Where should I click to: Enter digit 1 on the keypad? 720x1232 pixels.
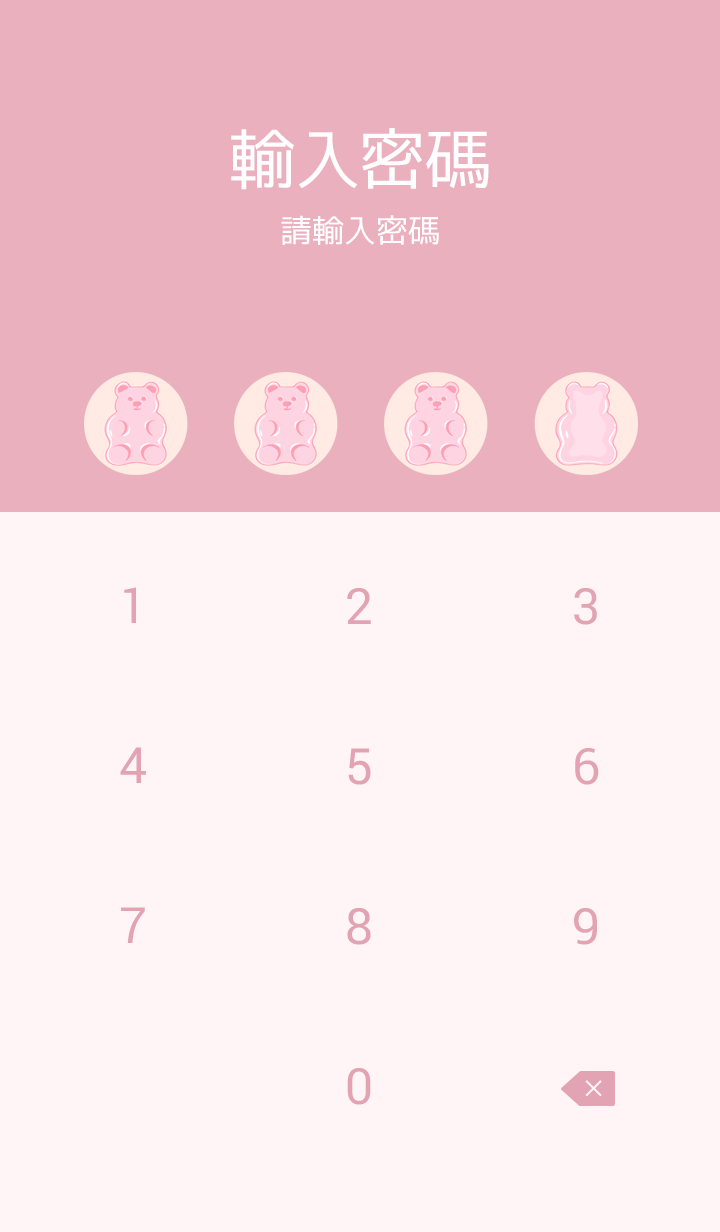(132, 607)
